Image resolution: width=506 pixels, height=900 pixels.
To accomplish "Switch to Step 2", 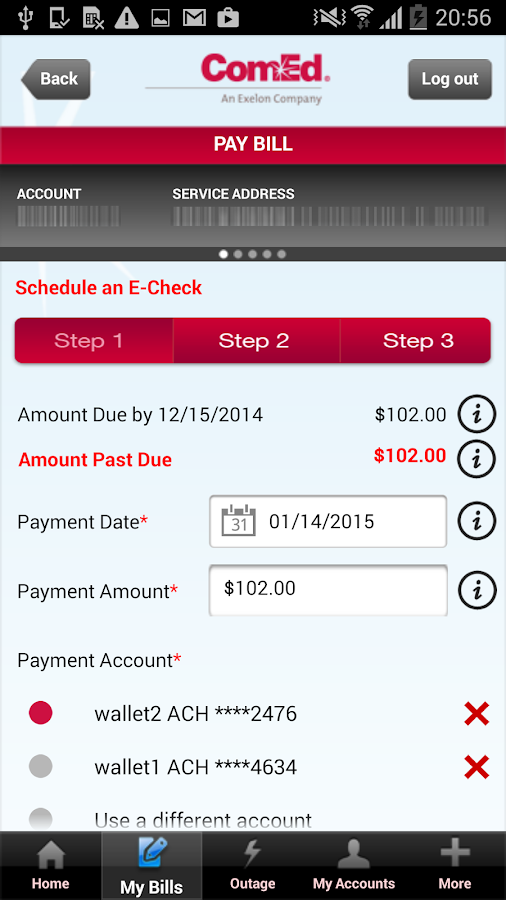I will coord(254,341).
